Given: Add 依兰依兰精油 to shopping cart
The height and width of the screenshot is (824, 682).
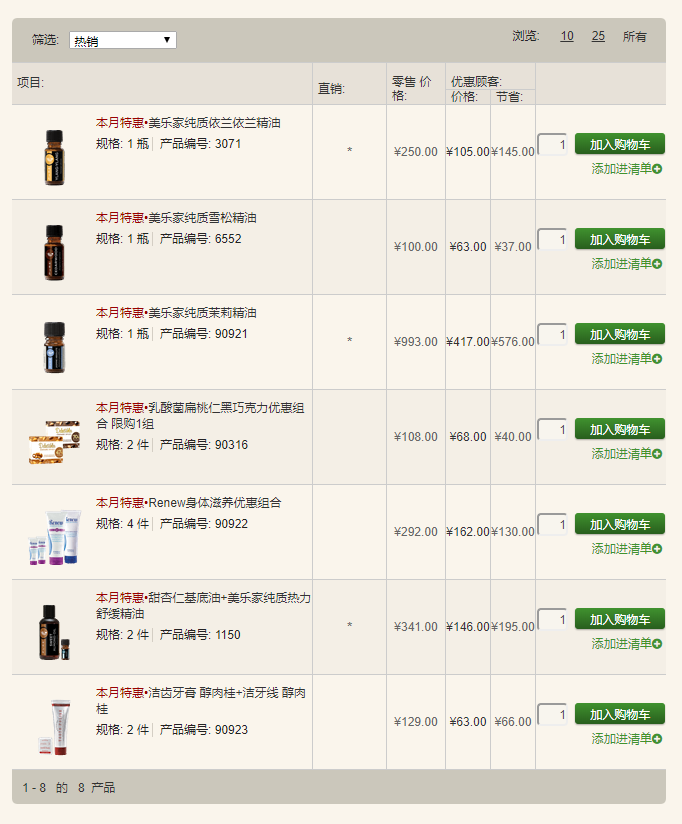Looking at the screenshot, I should (x=619, y=145).
